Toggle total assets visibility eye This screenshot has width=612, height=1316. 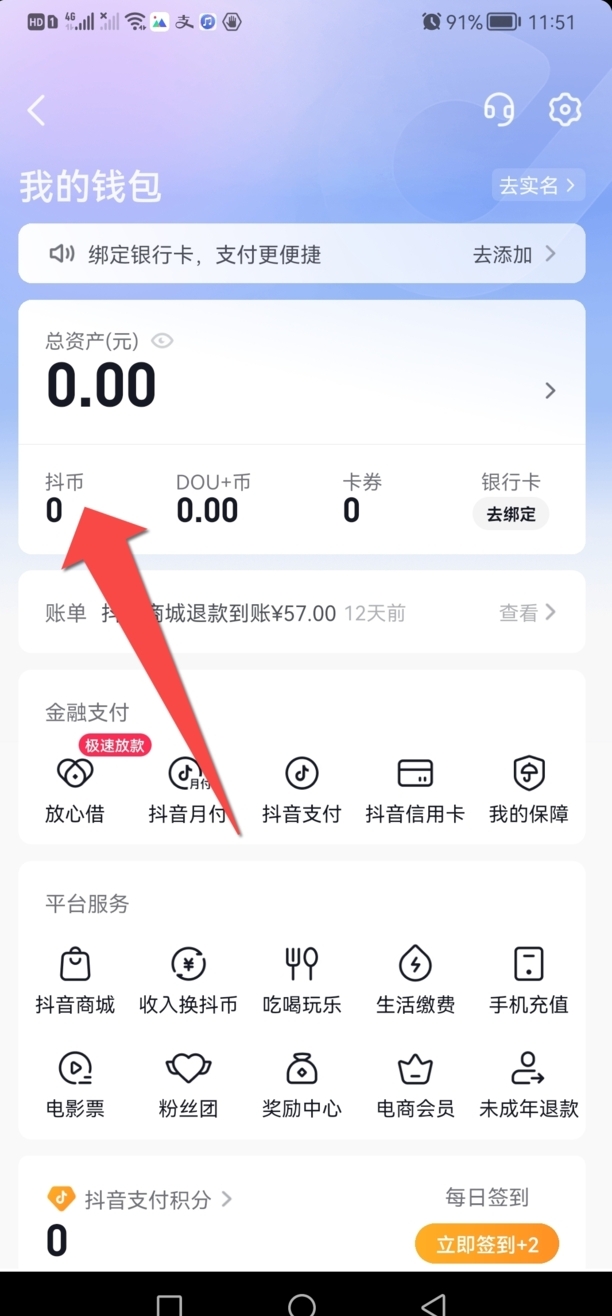[162, 341]
